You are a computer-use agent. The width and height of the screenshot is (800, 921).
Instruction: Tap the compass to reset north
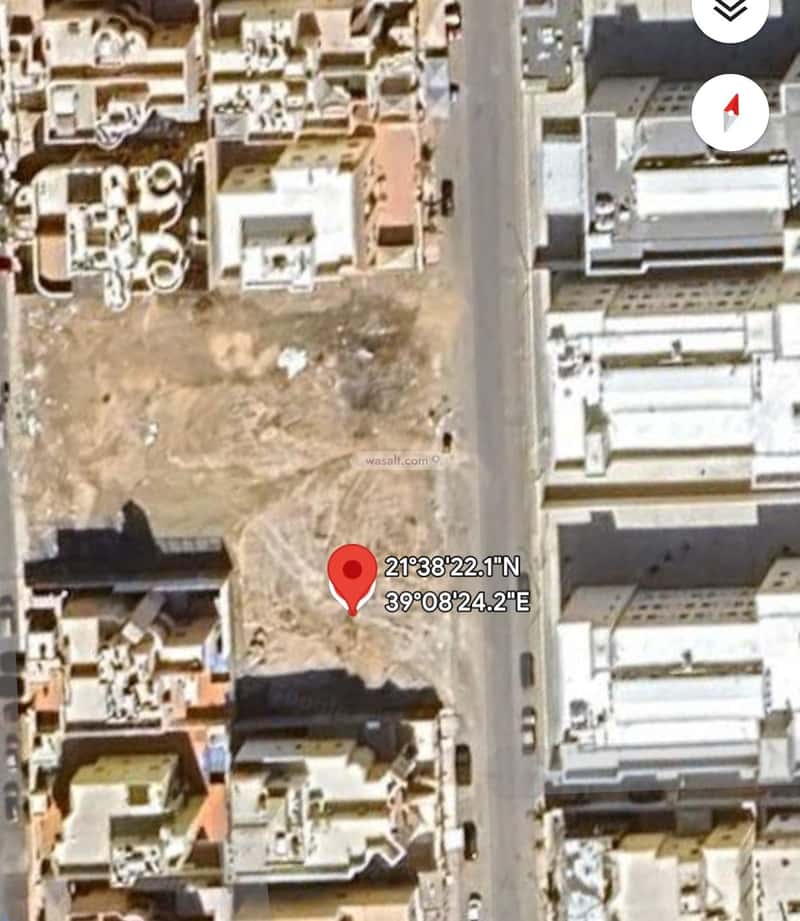pos(730,112)
